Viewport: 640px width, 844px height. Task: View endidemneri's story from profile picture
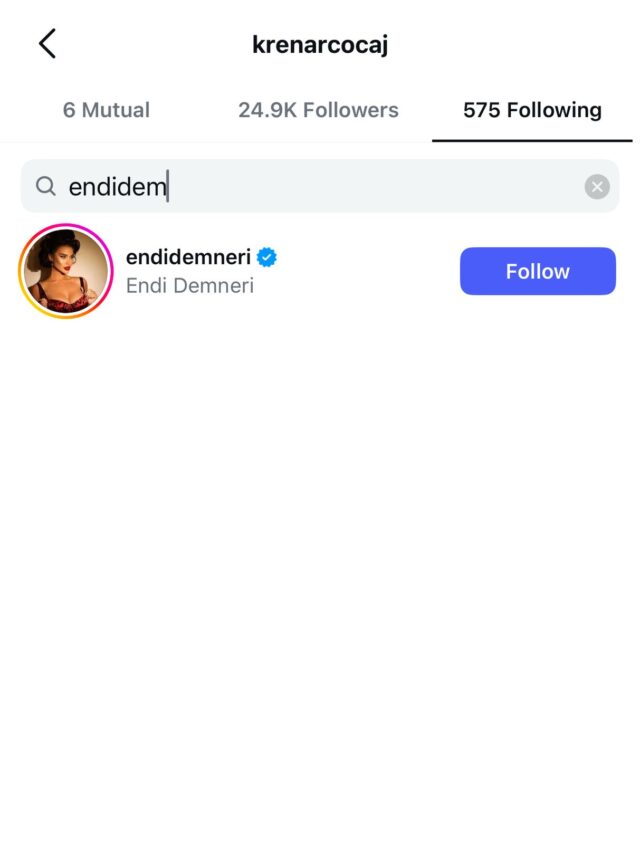66,271
